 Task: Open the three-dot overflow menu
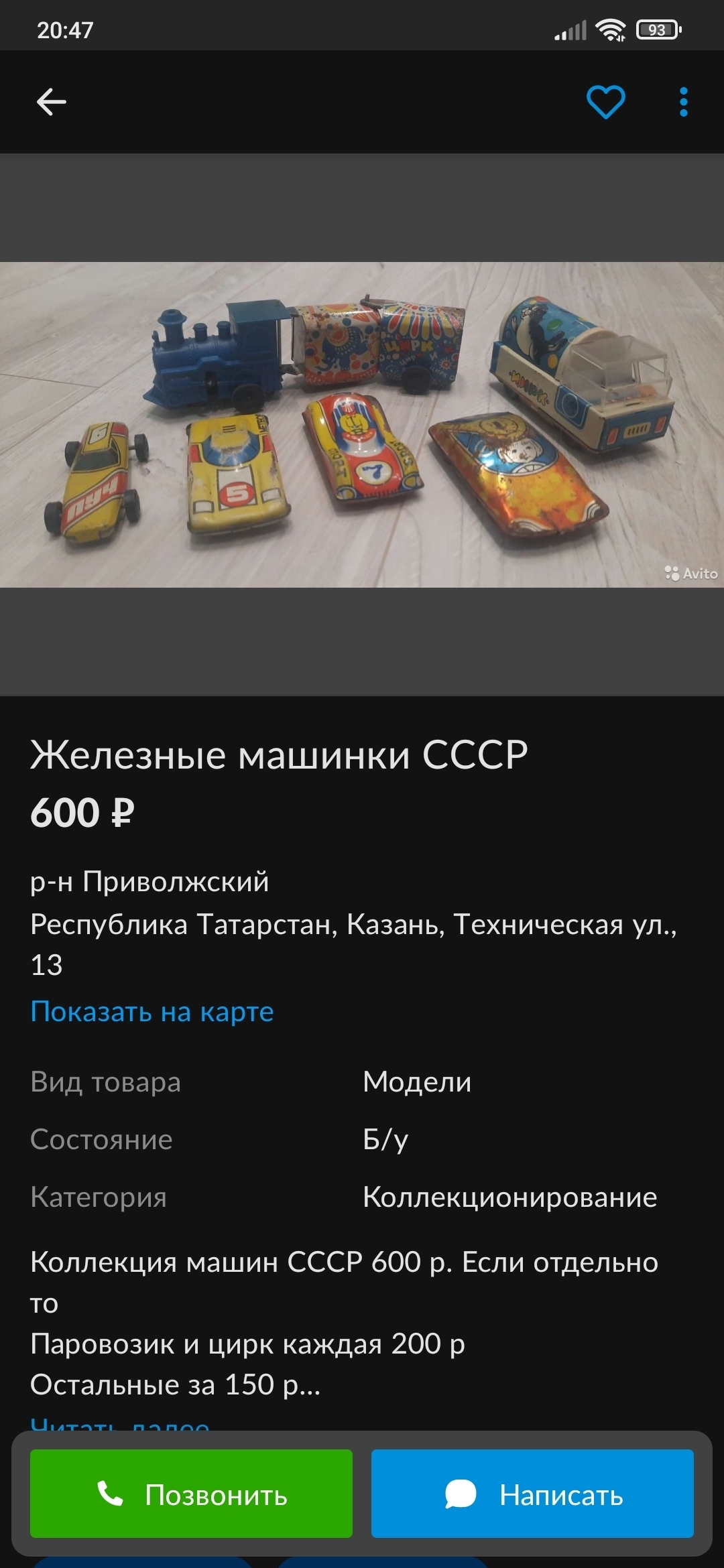pos(683,103)
